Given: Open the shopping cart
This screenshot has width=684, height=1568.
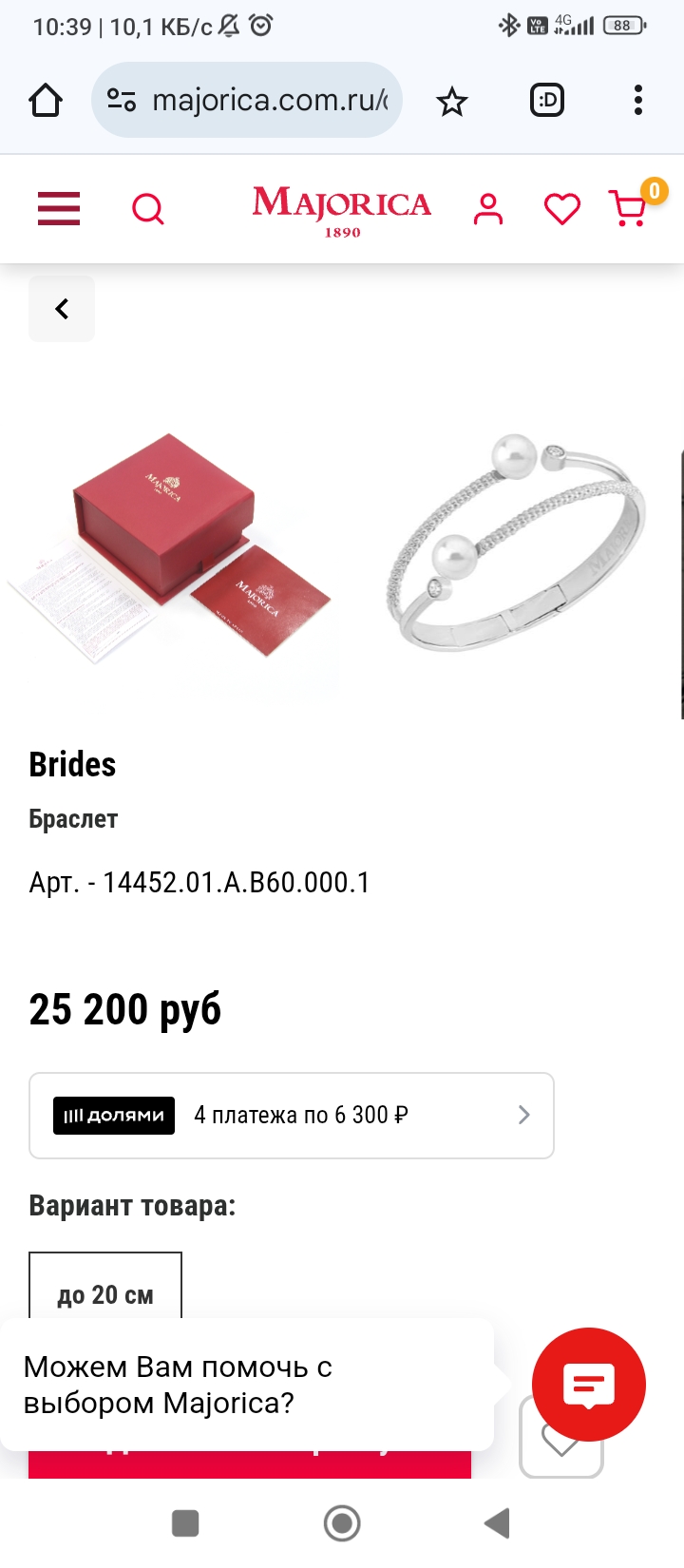Looking at the screenshot, I should click(629, 208).
